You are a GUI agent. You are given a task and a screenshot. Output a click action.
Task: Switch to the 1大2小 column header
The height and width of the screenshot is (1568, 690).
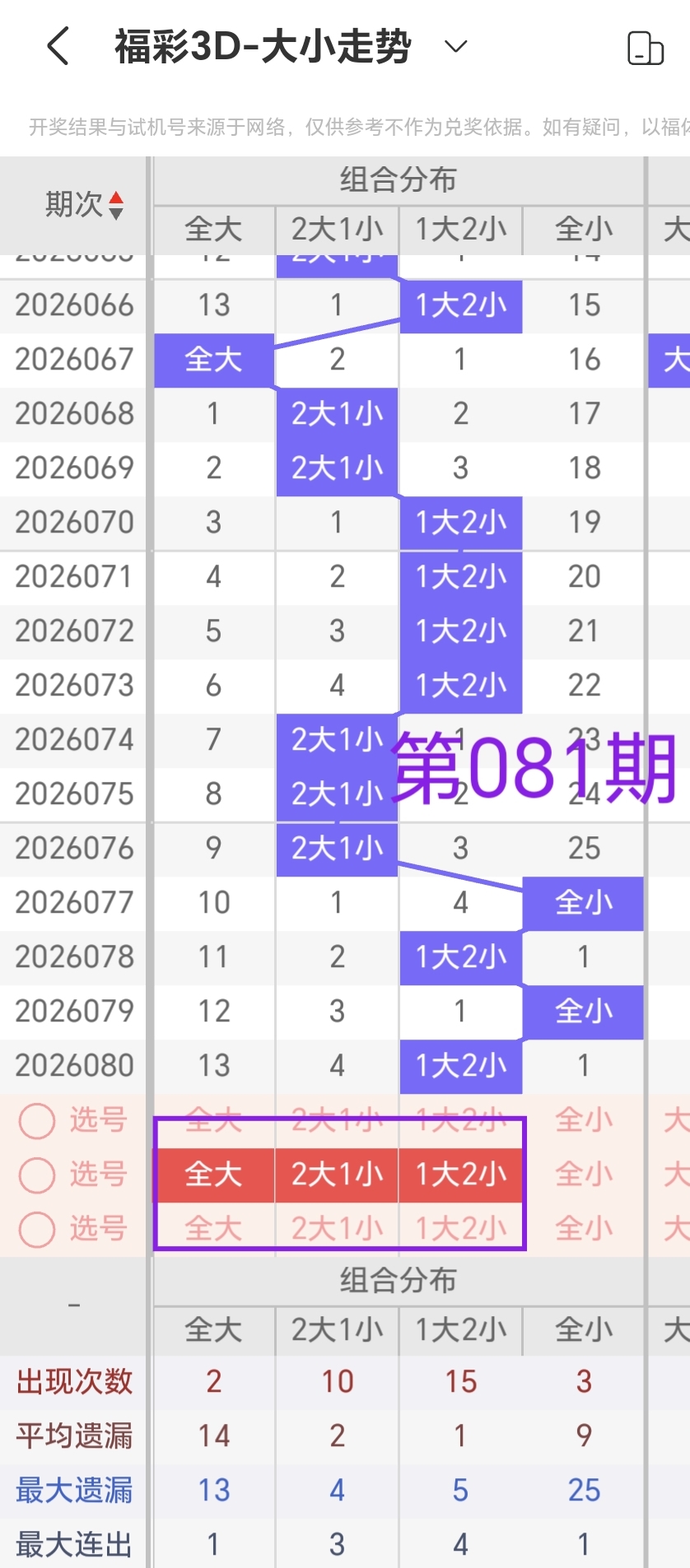pyautogui.click(x=460, y=230)
